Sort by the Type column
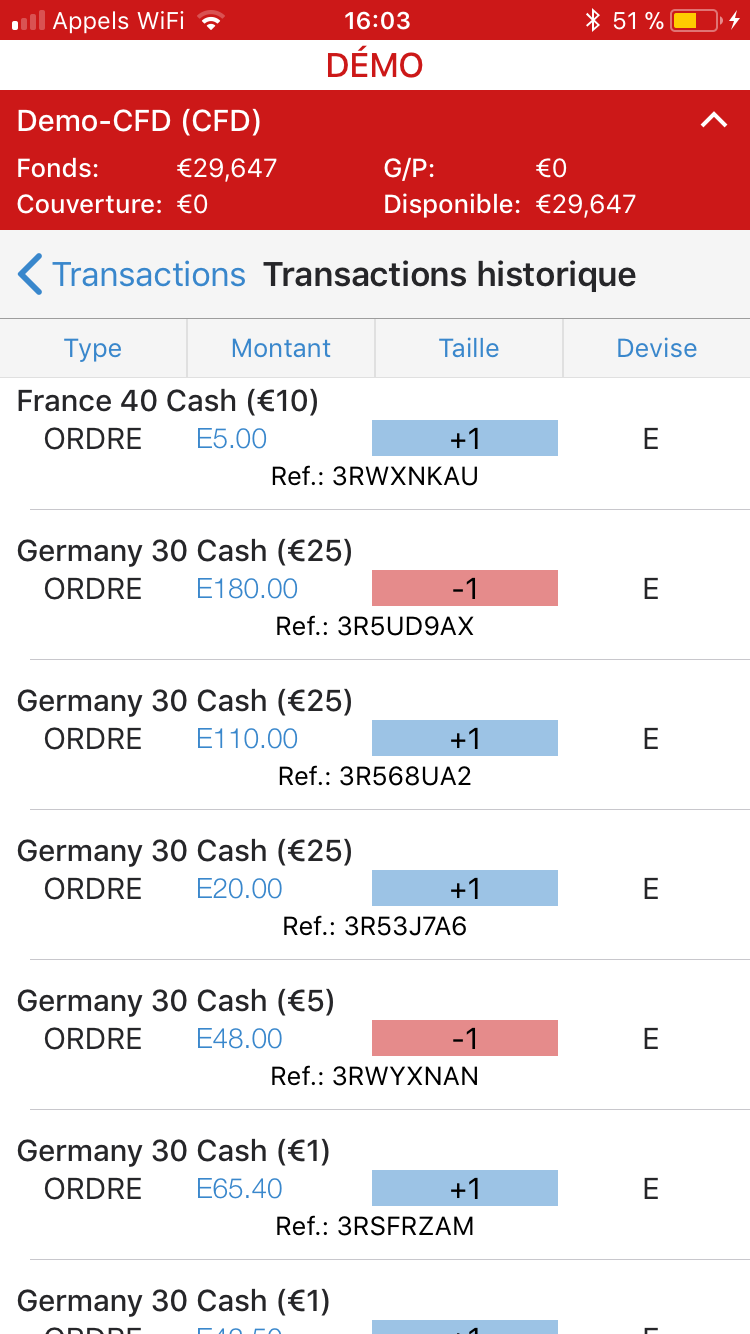This screenshot has width=750, height=1334. click(x=93, y=348)
